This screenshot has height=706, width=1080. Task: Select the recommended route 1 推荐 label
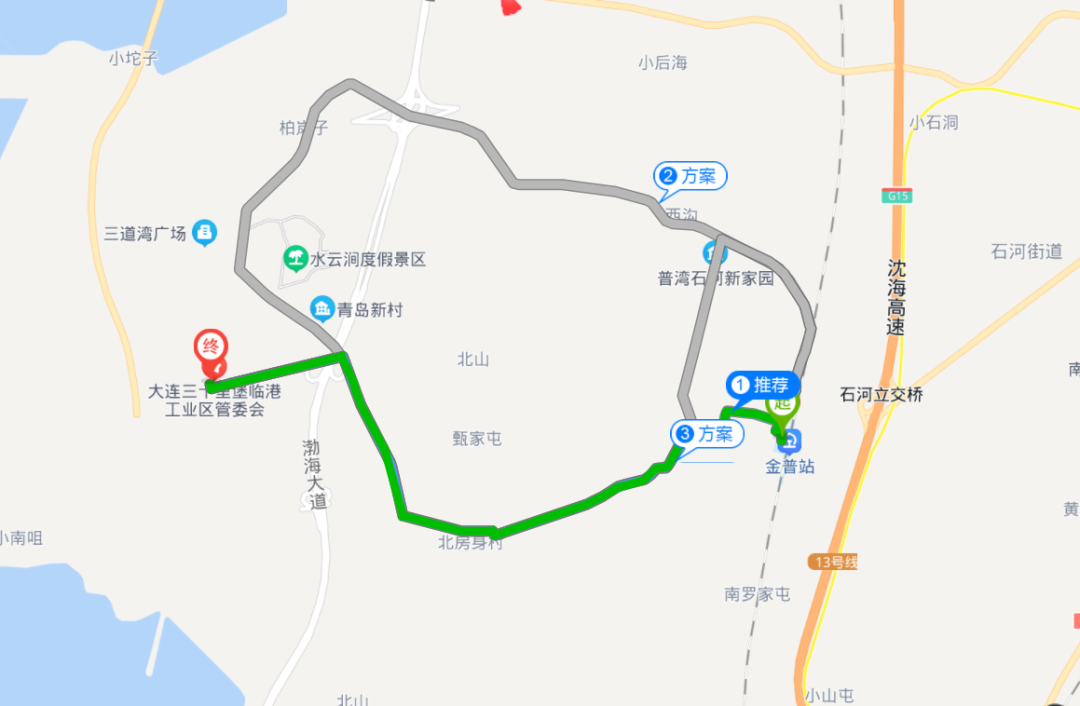click(x=764, y=385)
